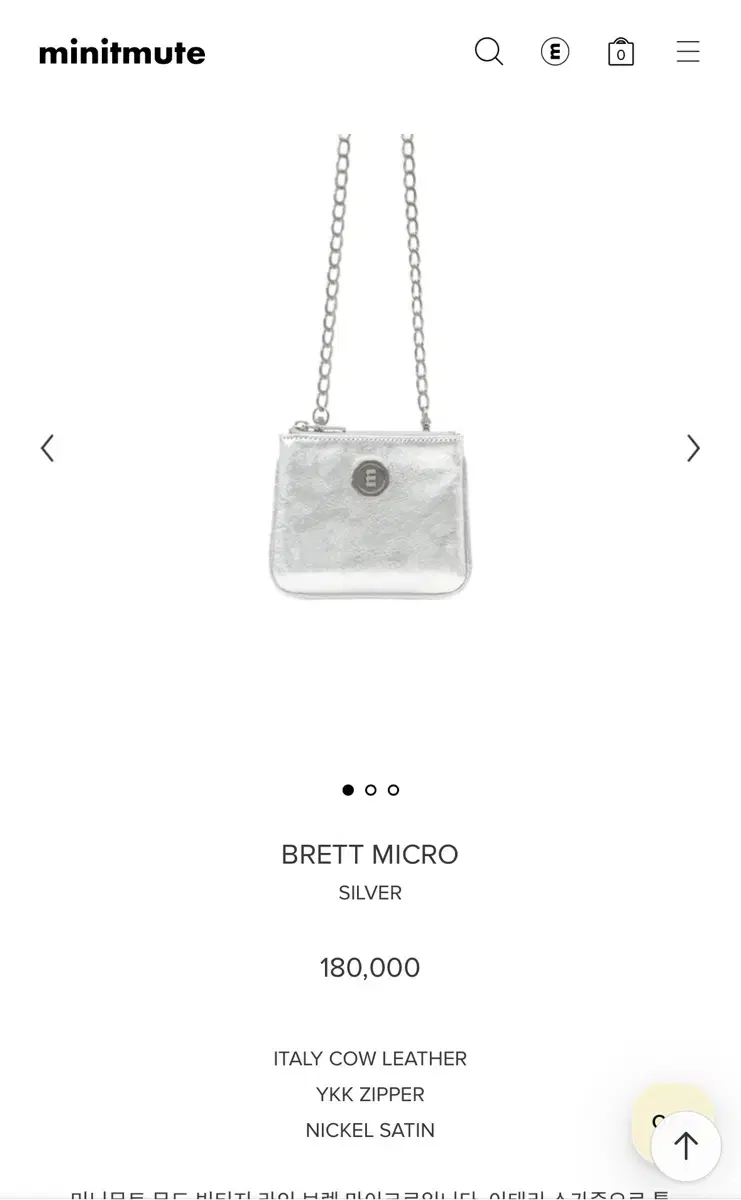Image resolution: width=741 pixels, height=1200 pixels.
Task: Show the previous product image
Action: (47, 448)
